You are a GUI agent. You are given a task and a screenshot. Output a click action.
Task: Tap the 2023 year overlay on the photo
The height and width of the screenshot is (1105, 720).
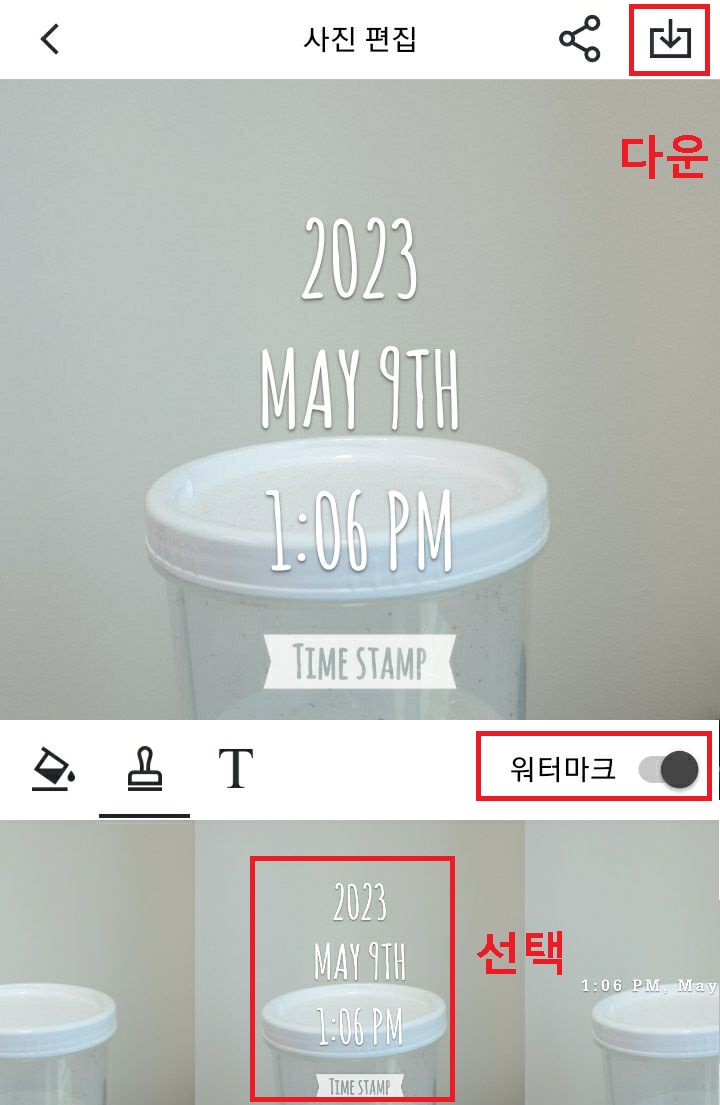[360, 258]
